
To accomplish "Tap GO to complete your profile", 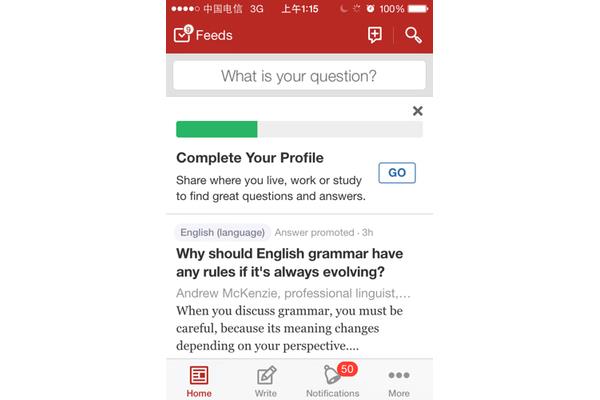I will tap(397, 173).
